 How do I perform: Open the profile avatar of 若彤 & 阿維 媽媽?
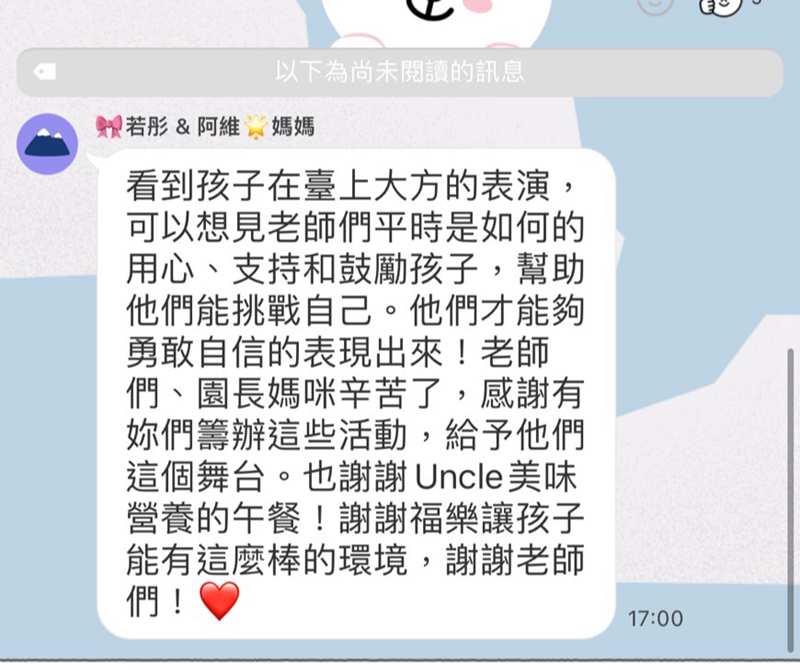48,144
